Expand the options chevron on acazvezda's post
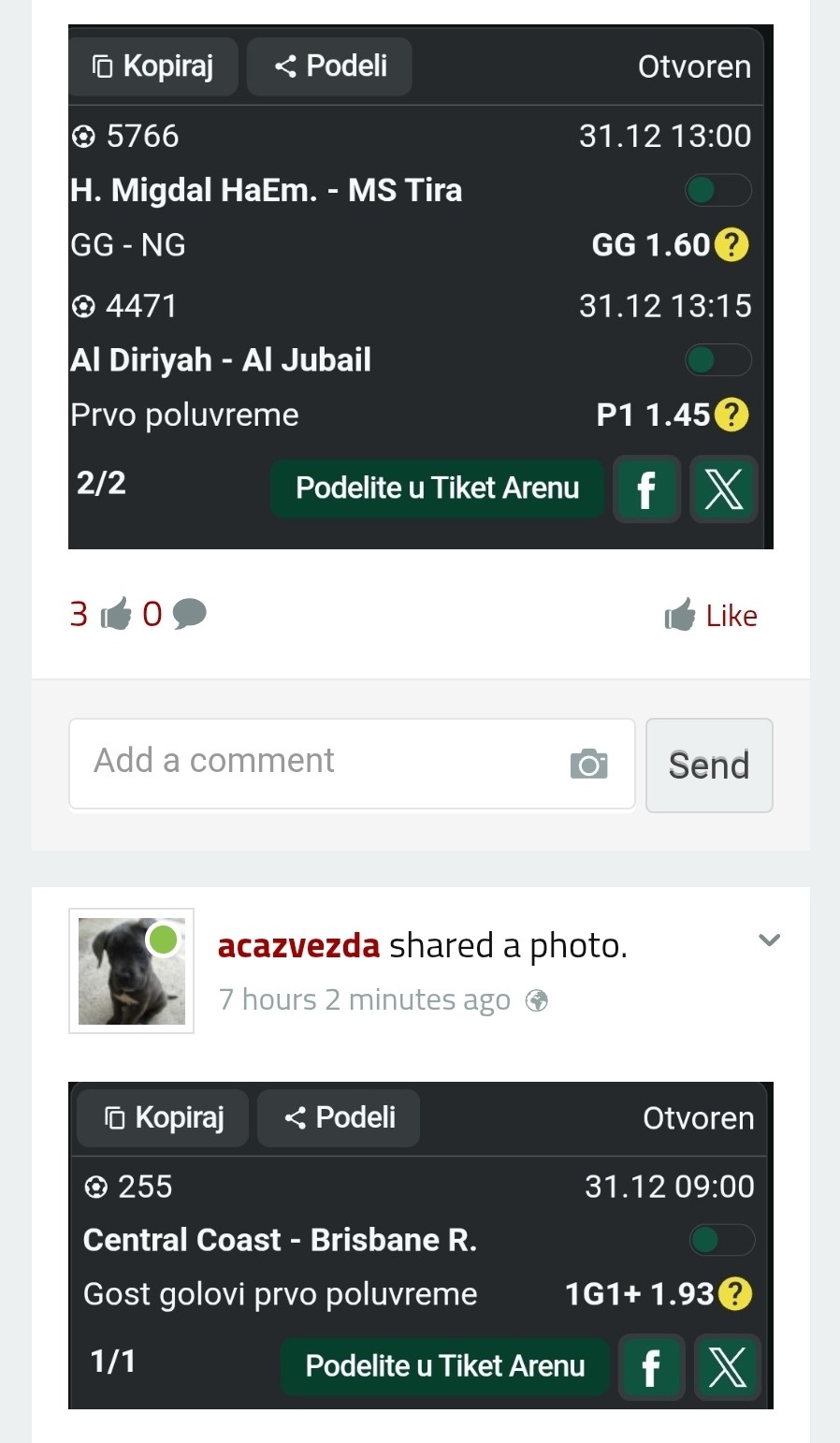This screenshot has height=1443, width=840. click(769, 940)
